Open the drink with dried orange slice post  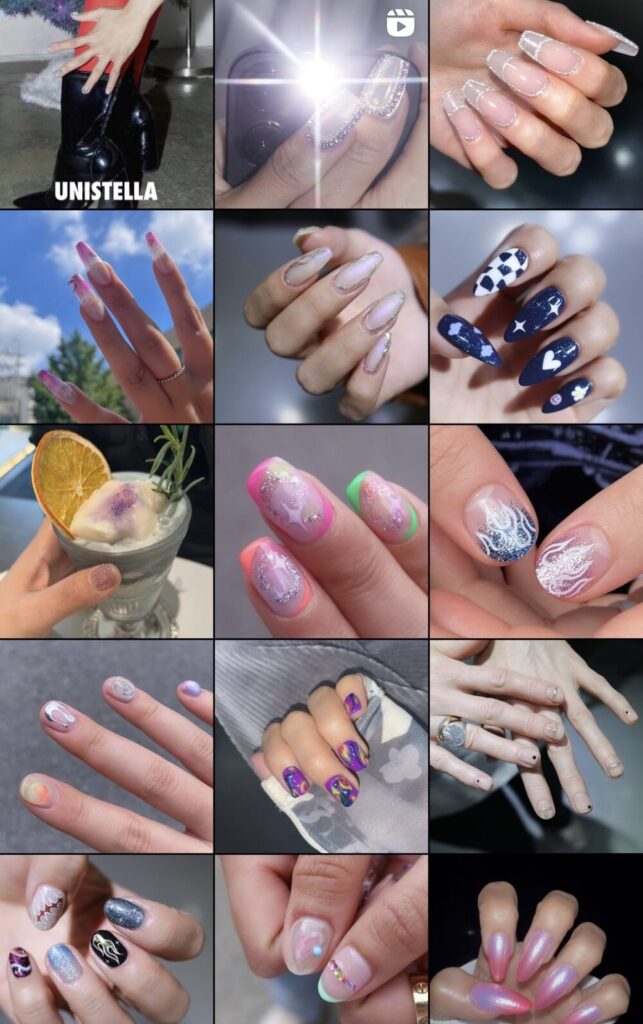pyautogui.click(x=106, y=532)
